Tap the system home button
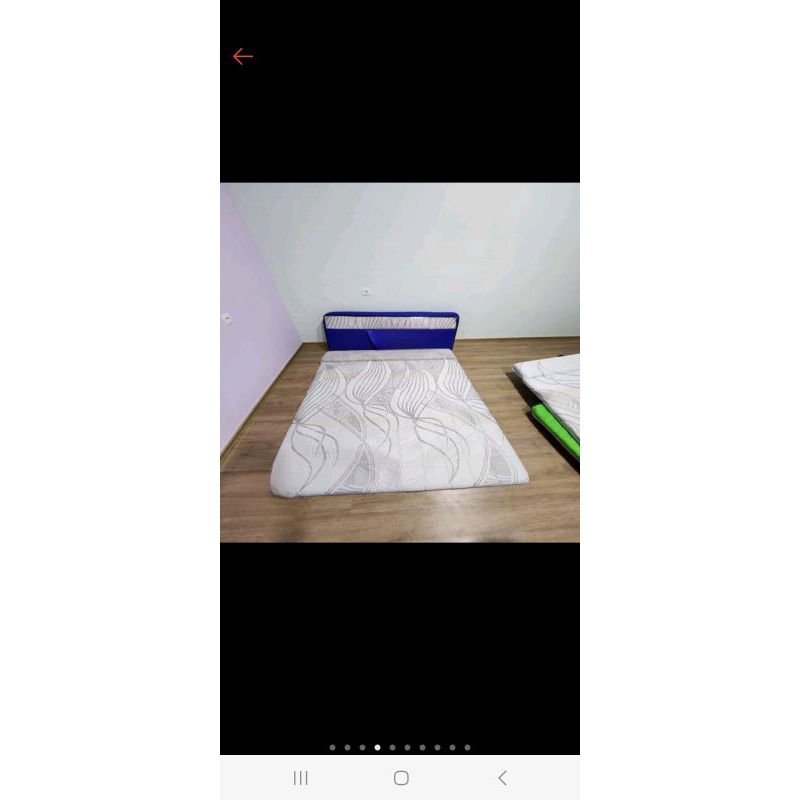Viewport: 800px width, 800px height. (x=401, y=778)
